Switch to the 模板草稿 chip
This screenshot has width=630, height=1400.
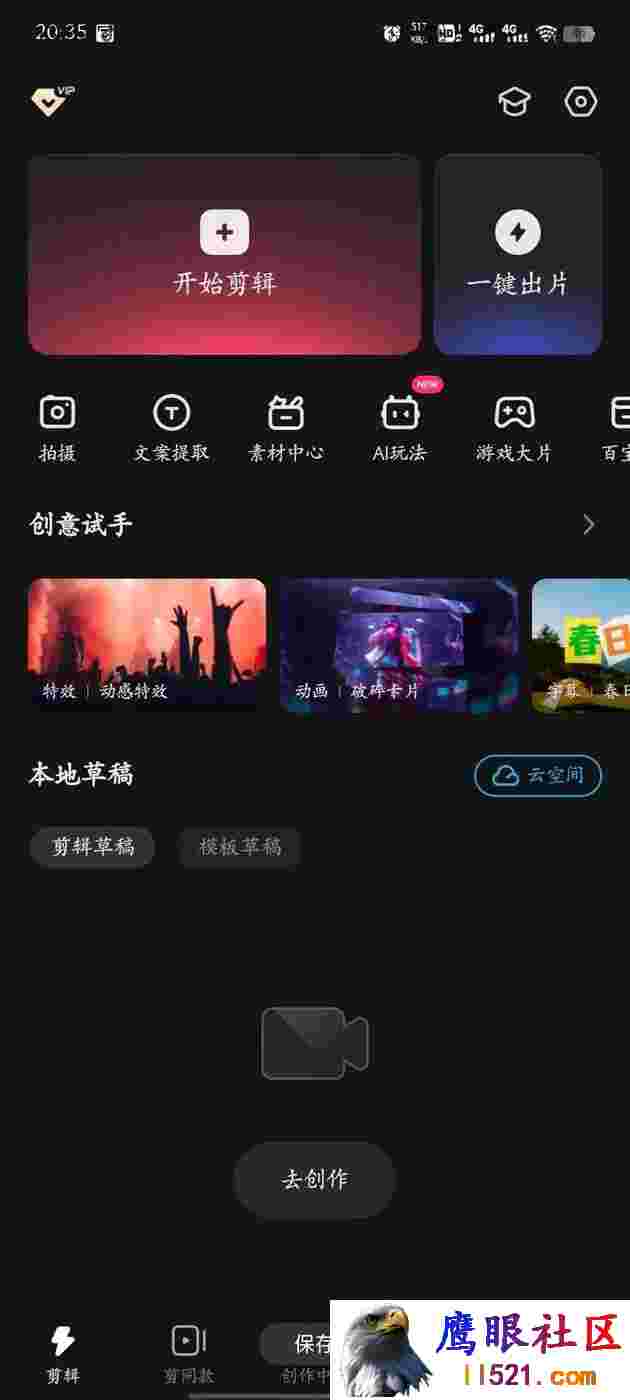click(240, 847)
